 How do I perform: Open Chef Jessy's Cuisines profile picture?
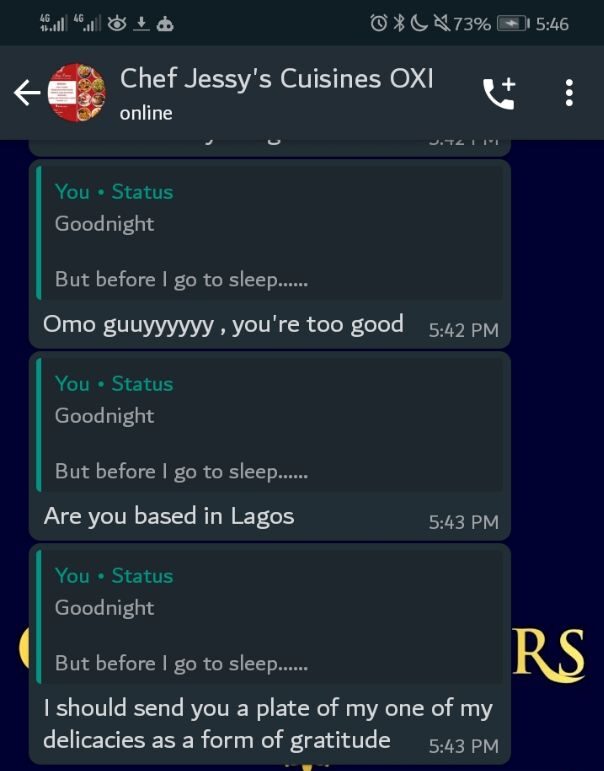[76, 93]
